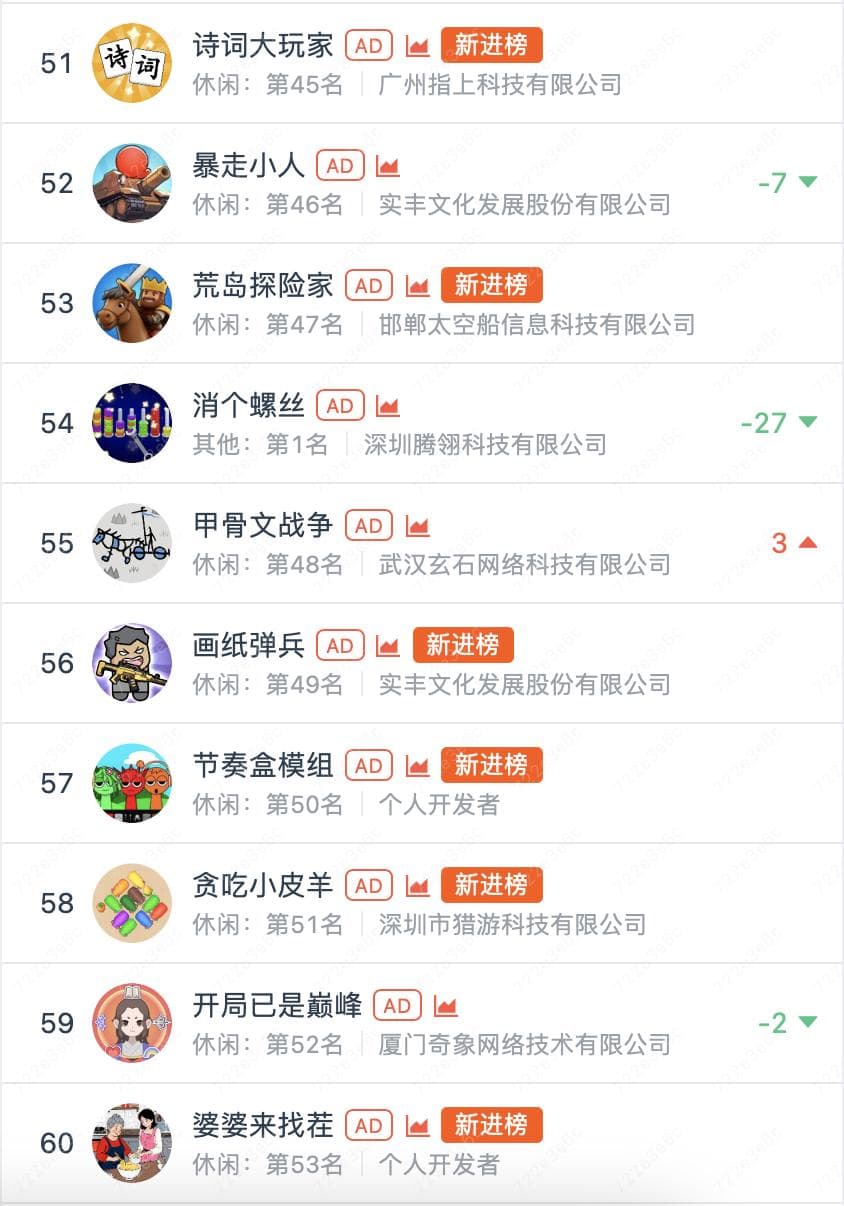
Task: Open the 开局已是巅峰 game entry
Action: click(x=277, y=1005)
